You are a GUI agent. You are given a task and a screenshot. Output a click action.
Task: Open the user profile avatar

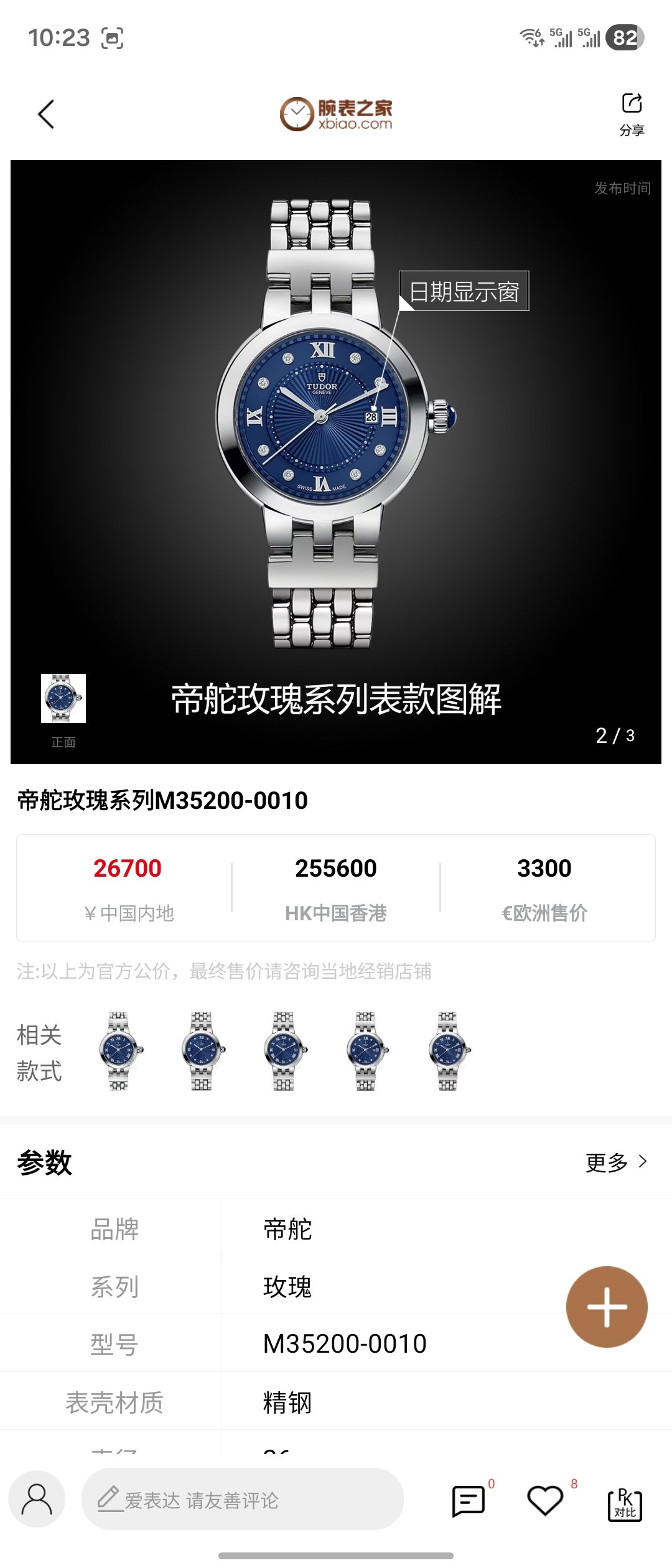pyautogui.click(x=37, y=1499)
